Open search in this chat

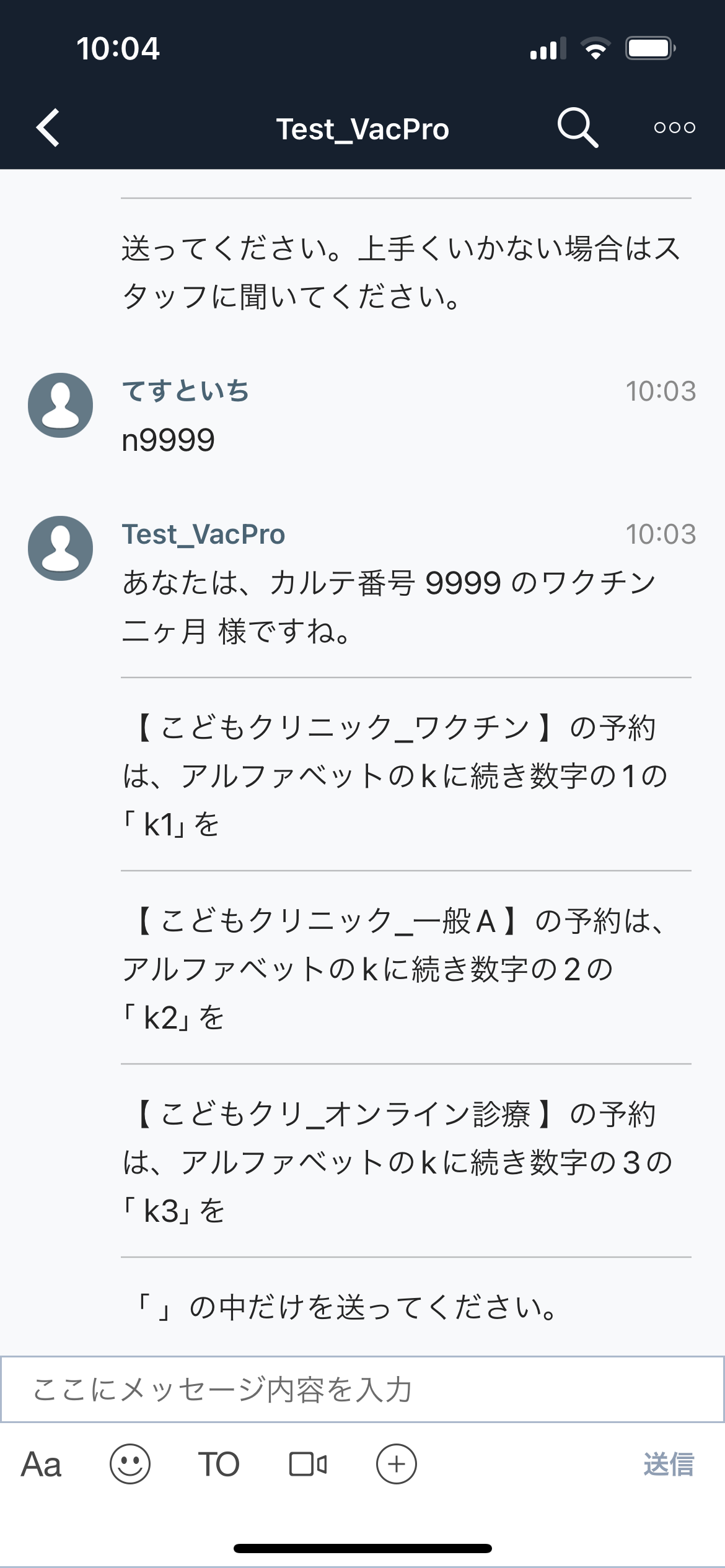[578, 128]
